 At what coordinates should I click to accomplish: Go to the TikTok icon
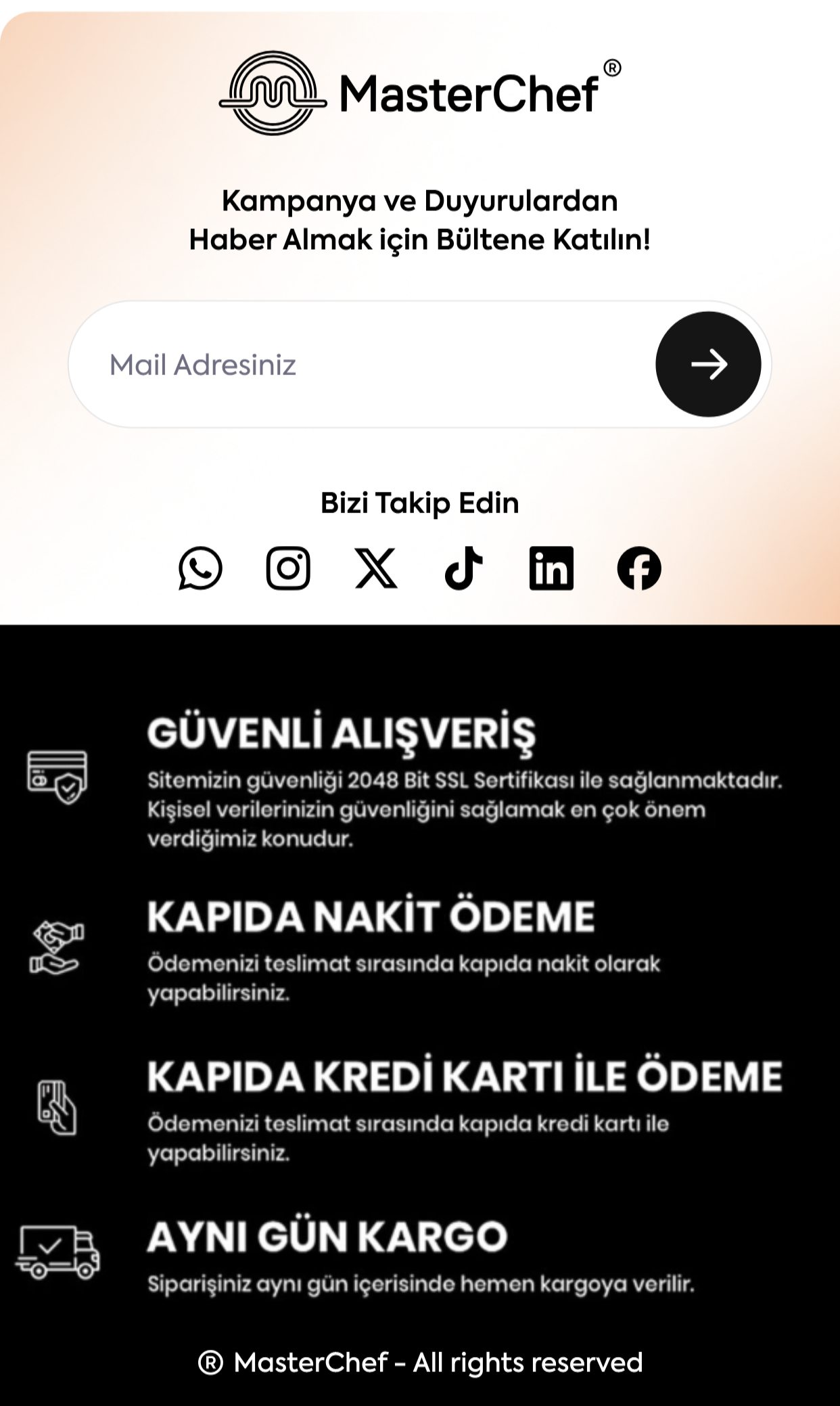464,568
